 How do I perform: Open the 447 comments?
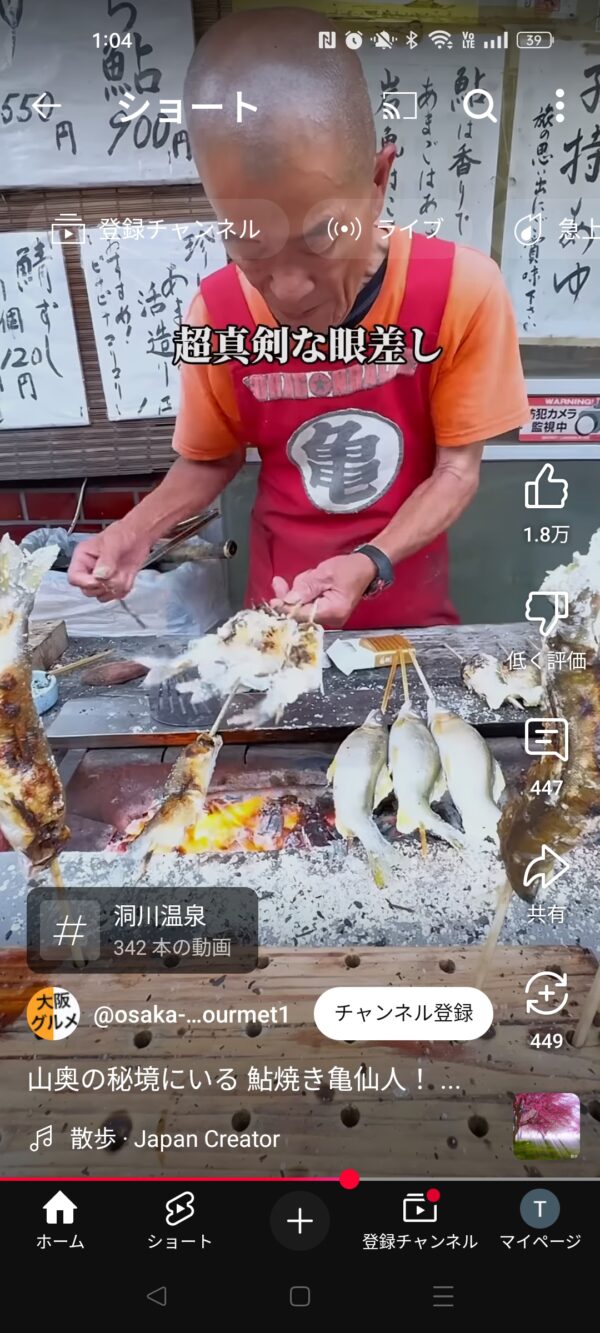click(x=546, y=741)
